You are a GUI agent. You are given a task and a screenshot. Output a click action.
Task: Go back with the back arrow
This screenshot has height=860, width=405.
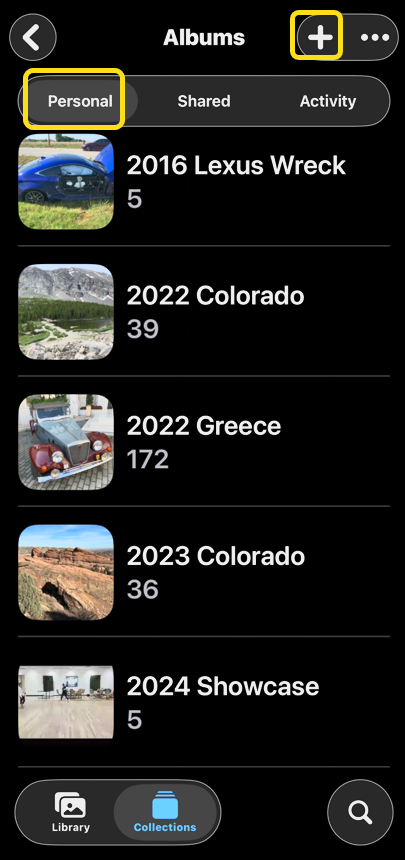click(33, 37)
